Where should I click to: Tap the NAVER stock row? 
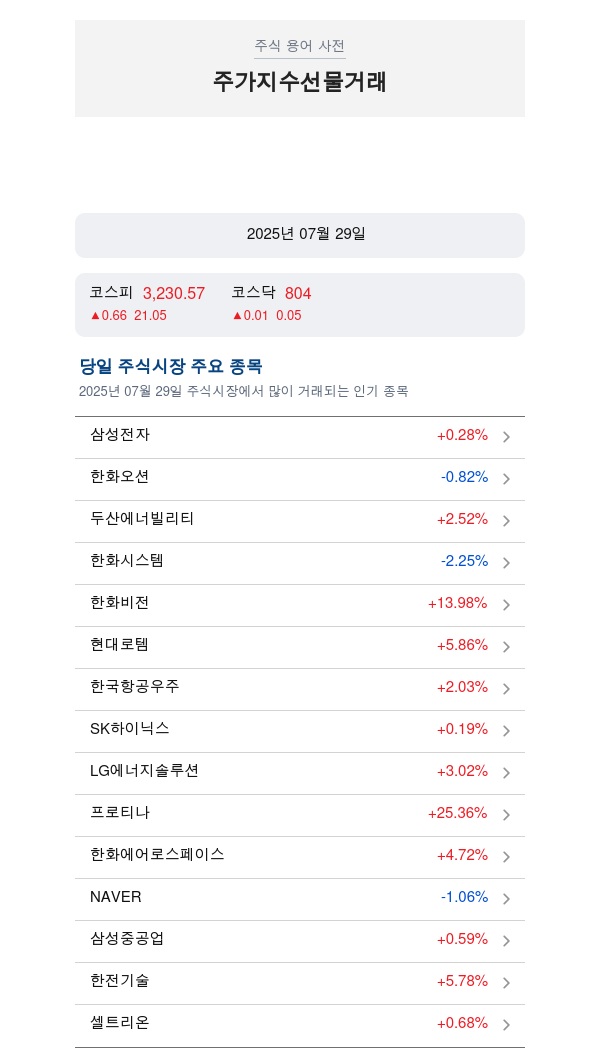[300, 900]
